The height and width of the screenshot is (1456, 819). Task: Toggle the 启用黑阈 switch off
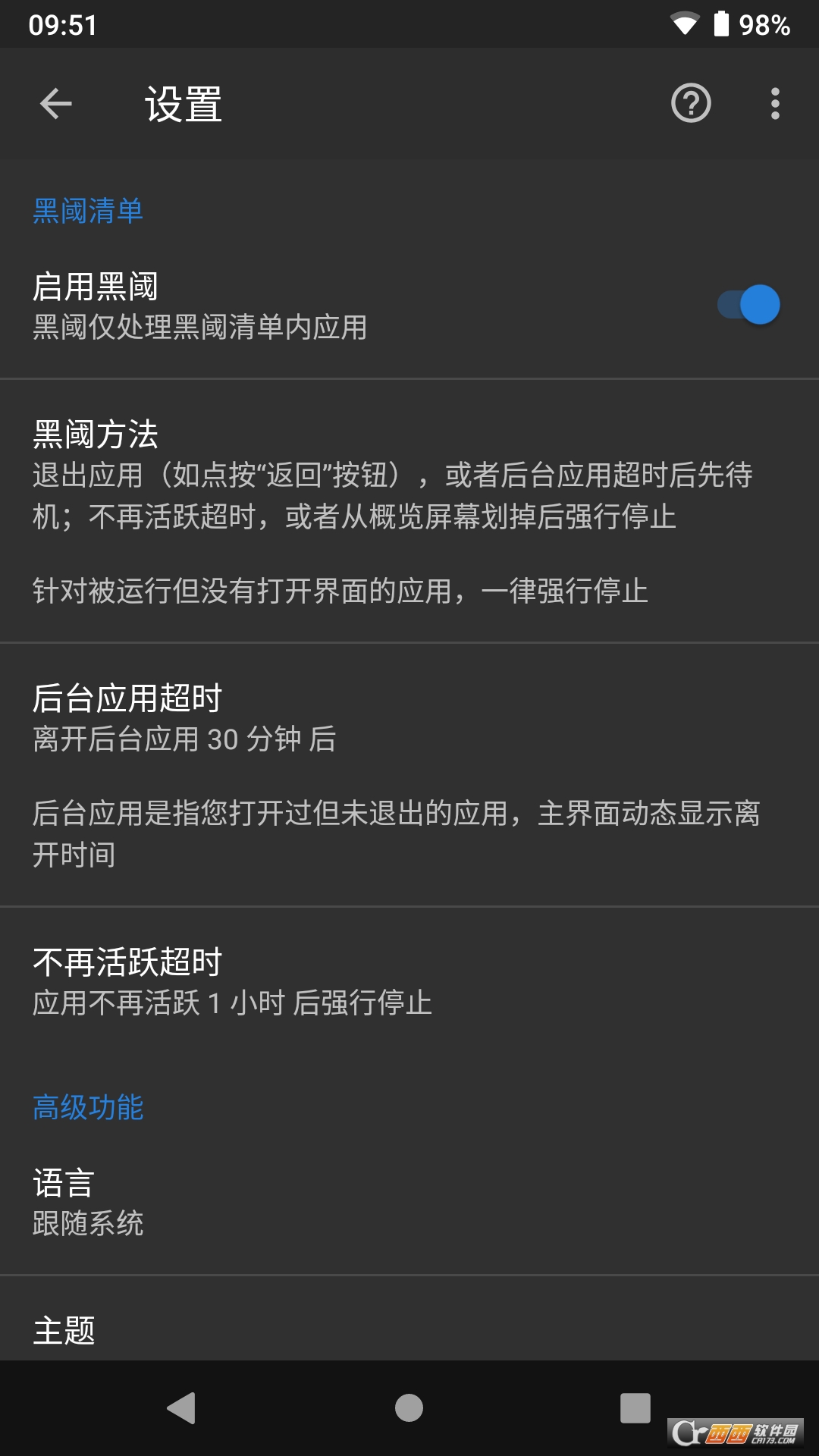pyautogui.click(x=748, y=305)
